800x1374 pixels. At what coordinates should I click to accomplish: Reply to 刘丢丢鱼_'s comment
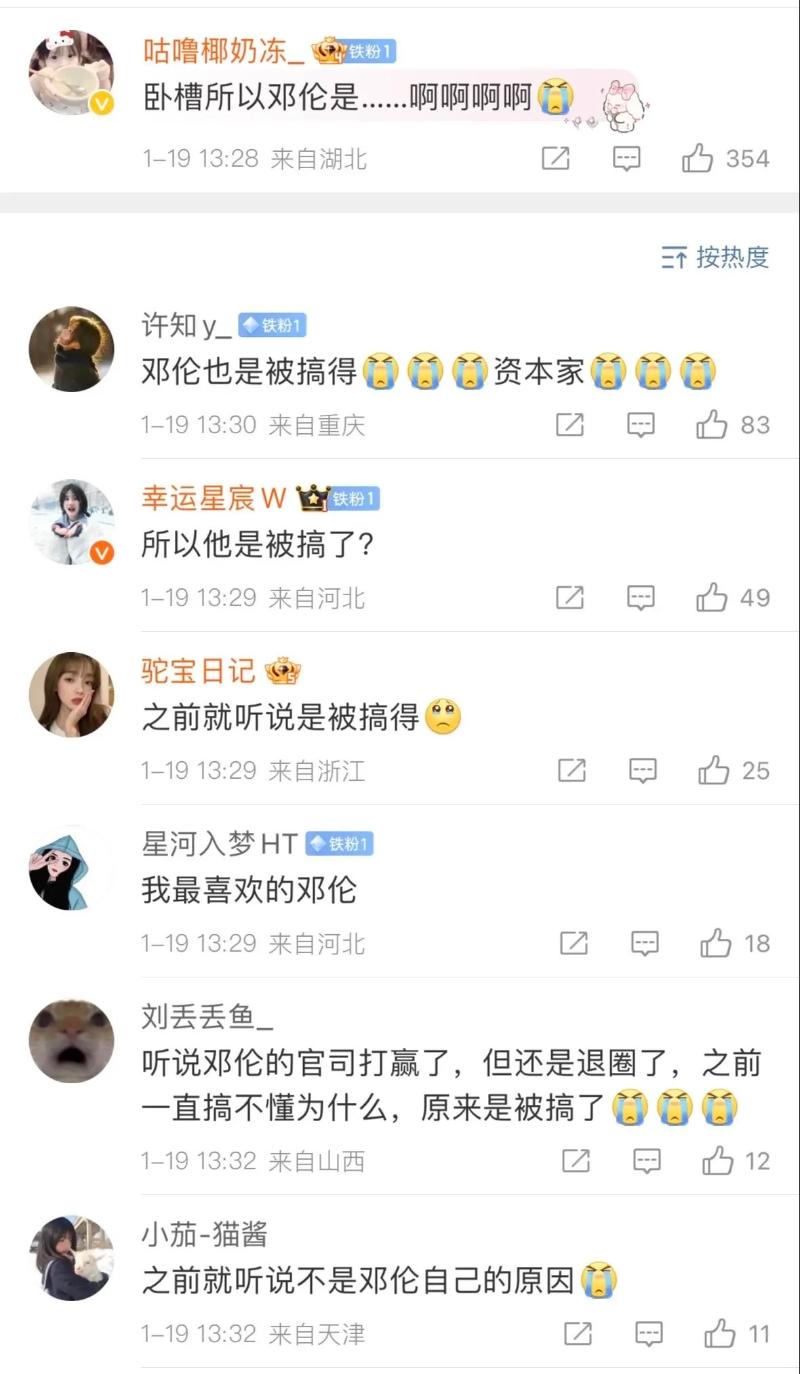click(x=647, y=1161)
